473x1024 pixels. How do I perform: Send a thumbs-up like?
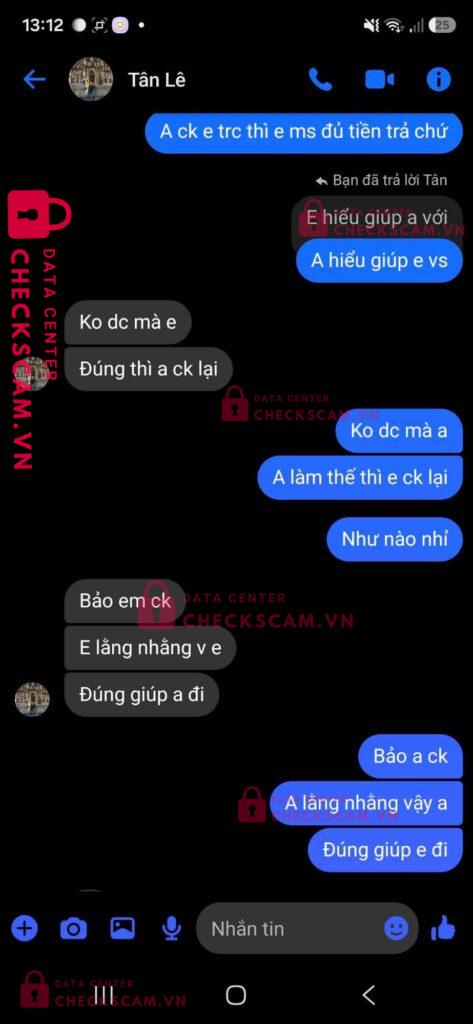point(444,927)
